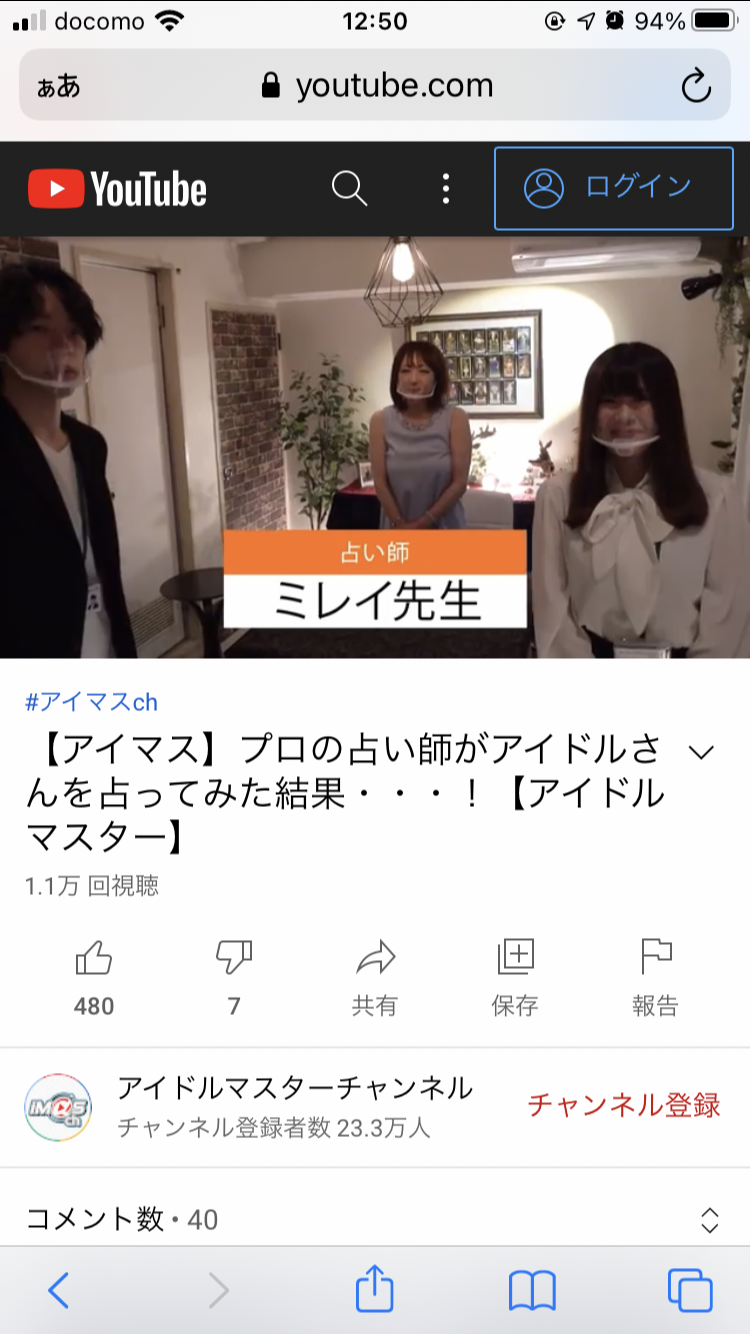Go back in Safari

pos(59,1290)
